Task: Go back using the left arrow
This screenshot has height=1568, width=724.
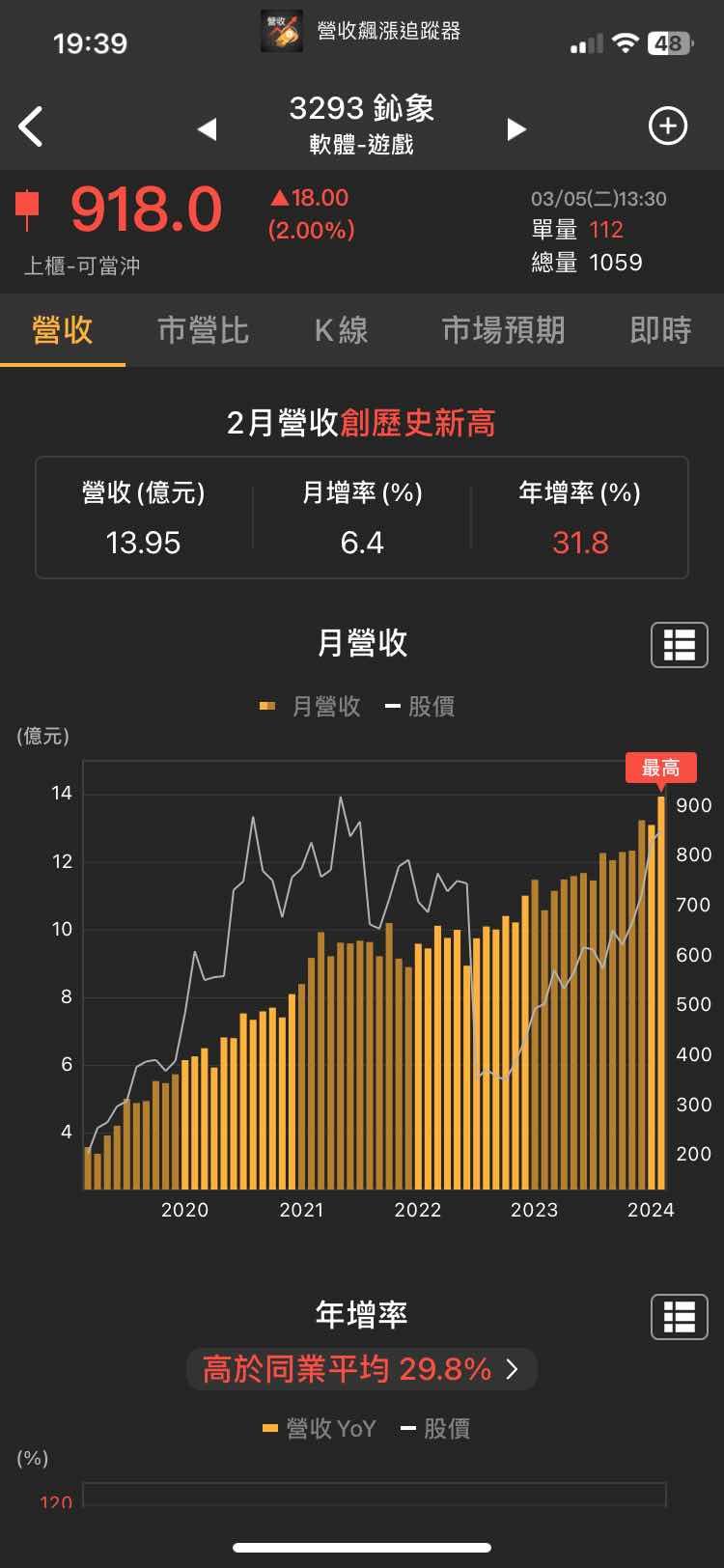Action: [x=31, y=126]
